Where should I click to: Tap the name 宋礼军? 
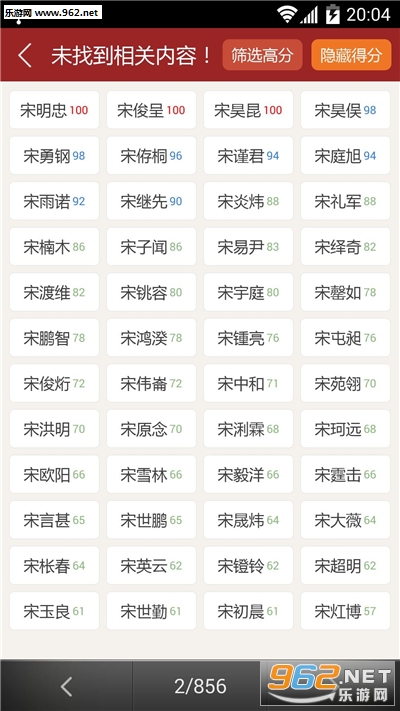[346, 201]
